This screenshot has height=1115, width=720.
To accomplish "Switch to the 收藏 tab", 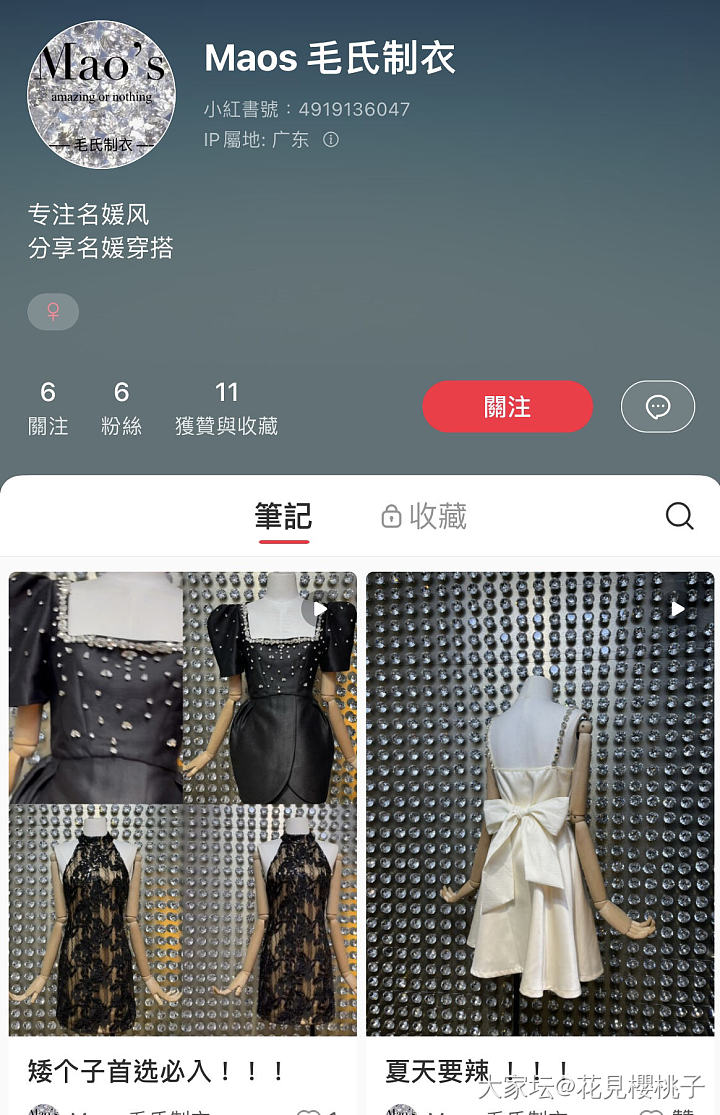I will coord(424,517).
